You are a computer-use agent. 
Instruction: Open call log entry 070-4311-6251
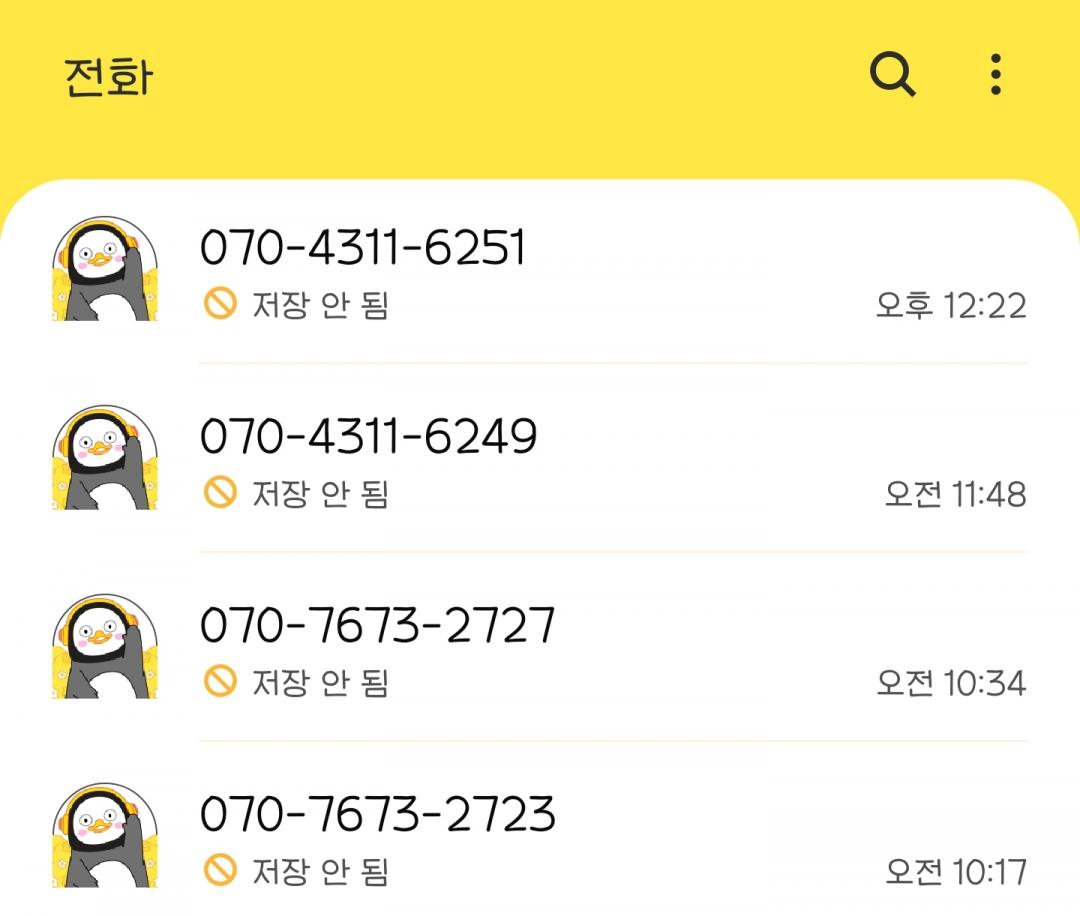(x=363, y=248)
